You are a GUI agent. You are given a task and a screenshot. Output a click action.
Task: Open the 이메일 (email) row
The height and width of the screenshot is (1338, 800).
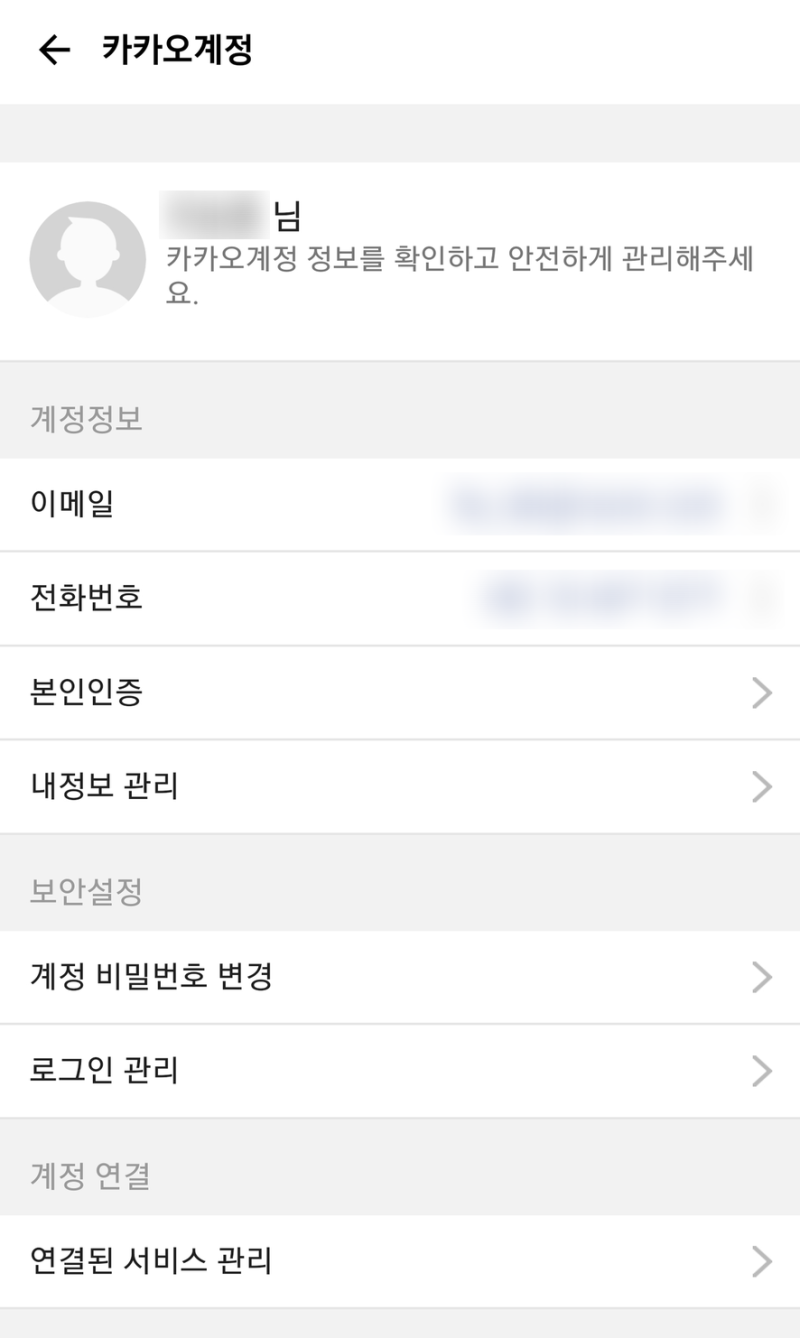click(400, 505)
